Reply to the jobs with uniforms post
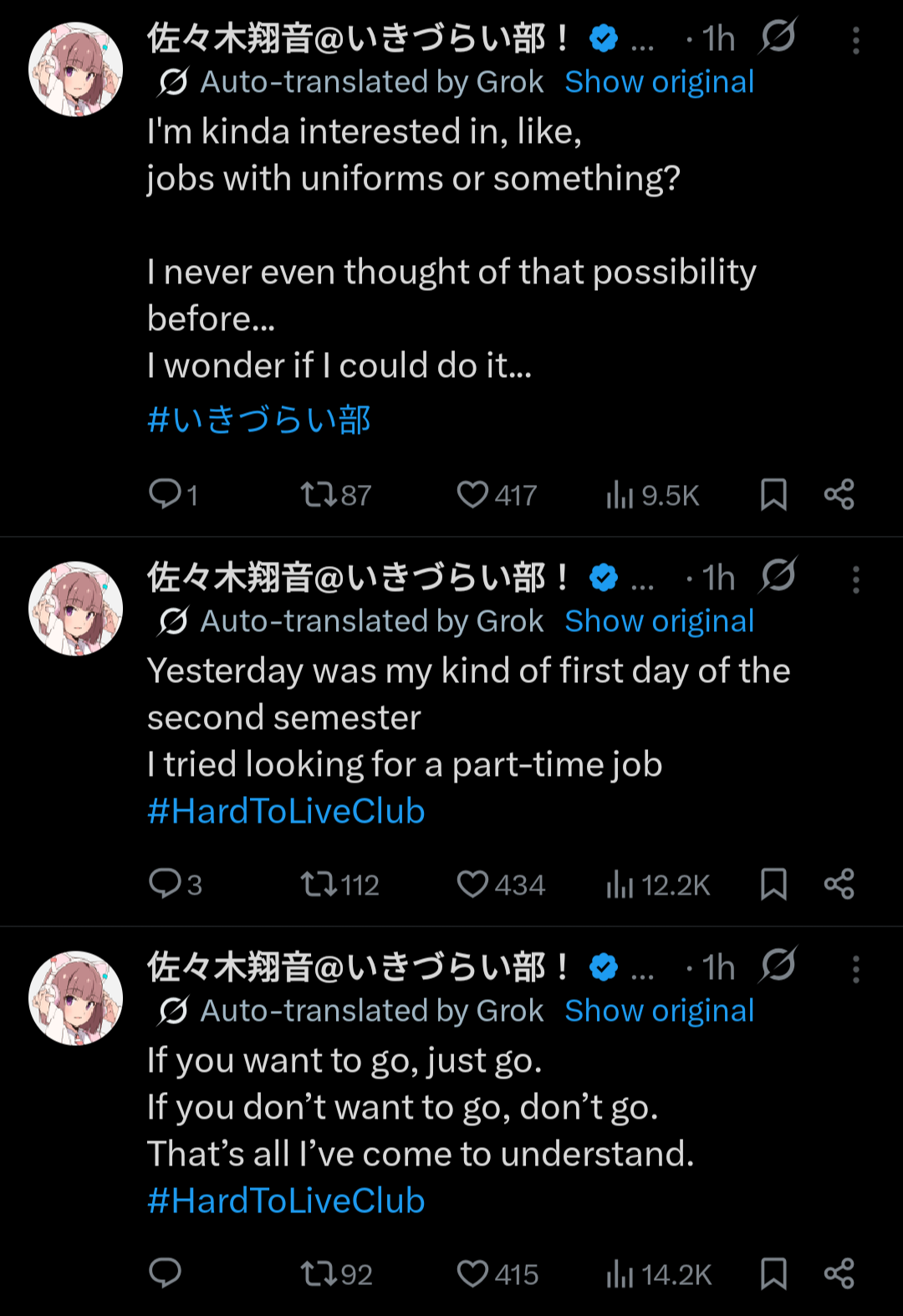 [x=165, y=495]
